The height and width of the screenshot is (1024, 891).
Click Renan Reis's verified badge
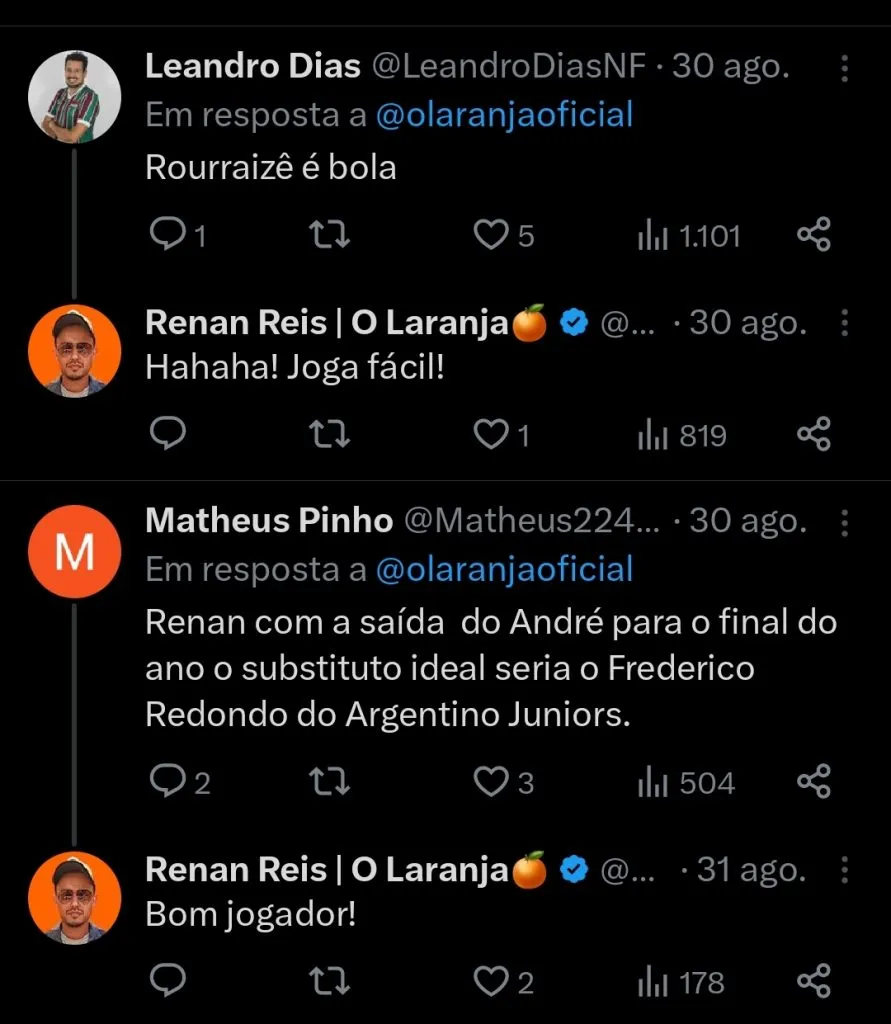pyautogui.click(x=573, y=322)
